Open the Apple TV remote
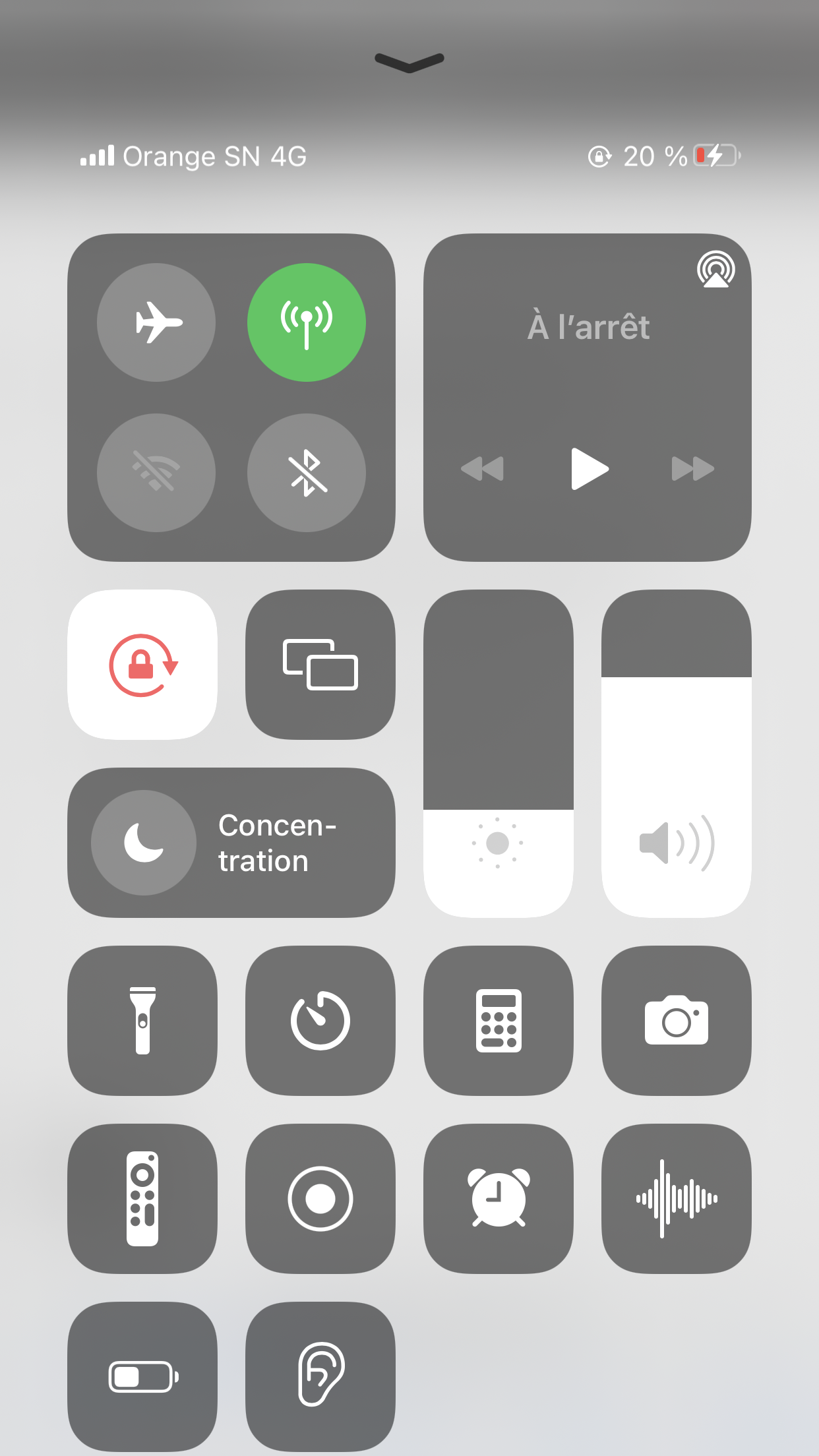The width and height of the screenshot is (819, 1456). click(142, 1199)
